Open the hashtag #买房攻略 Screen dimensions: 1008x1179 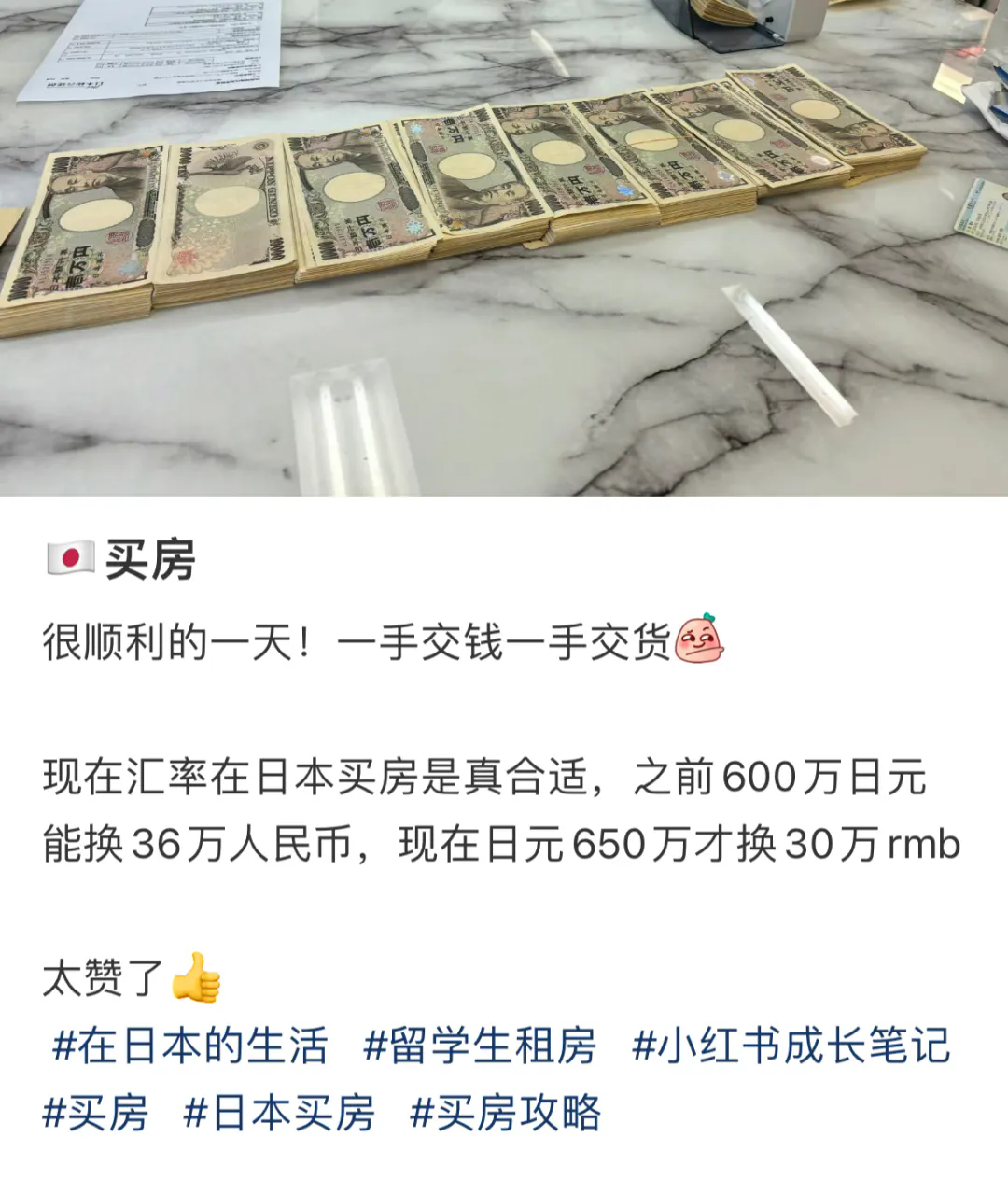click(x=506, y=1113)
